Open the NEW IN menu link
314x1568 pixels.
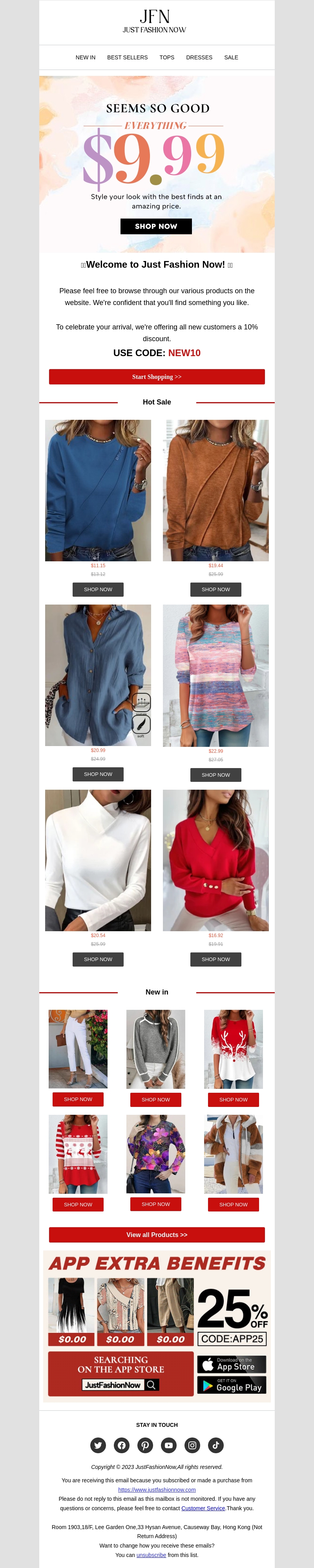click(85, 57)
